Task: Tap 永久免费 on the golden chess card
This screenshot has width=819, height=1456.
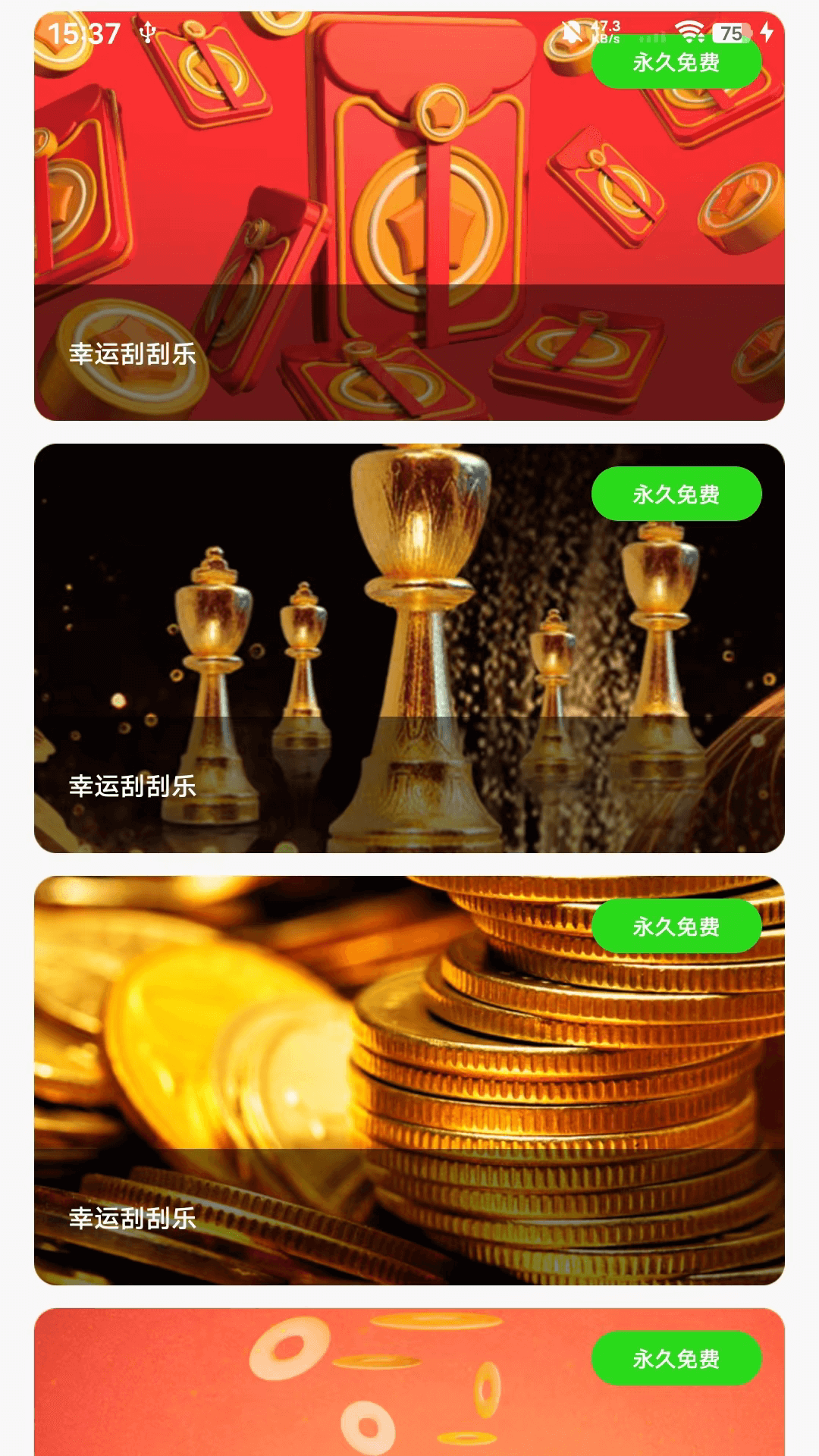Action: 676,494
